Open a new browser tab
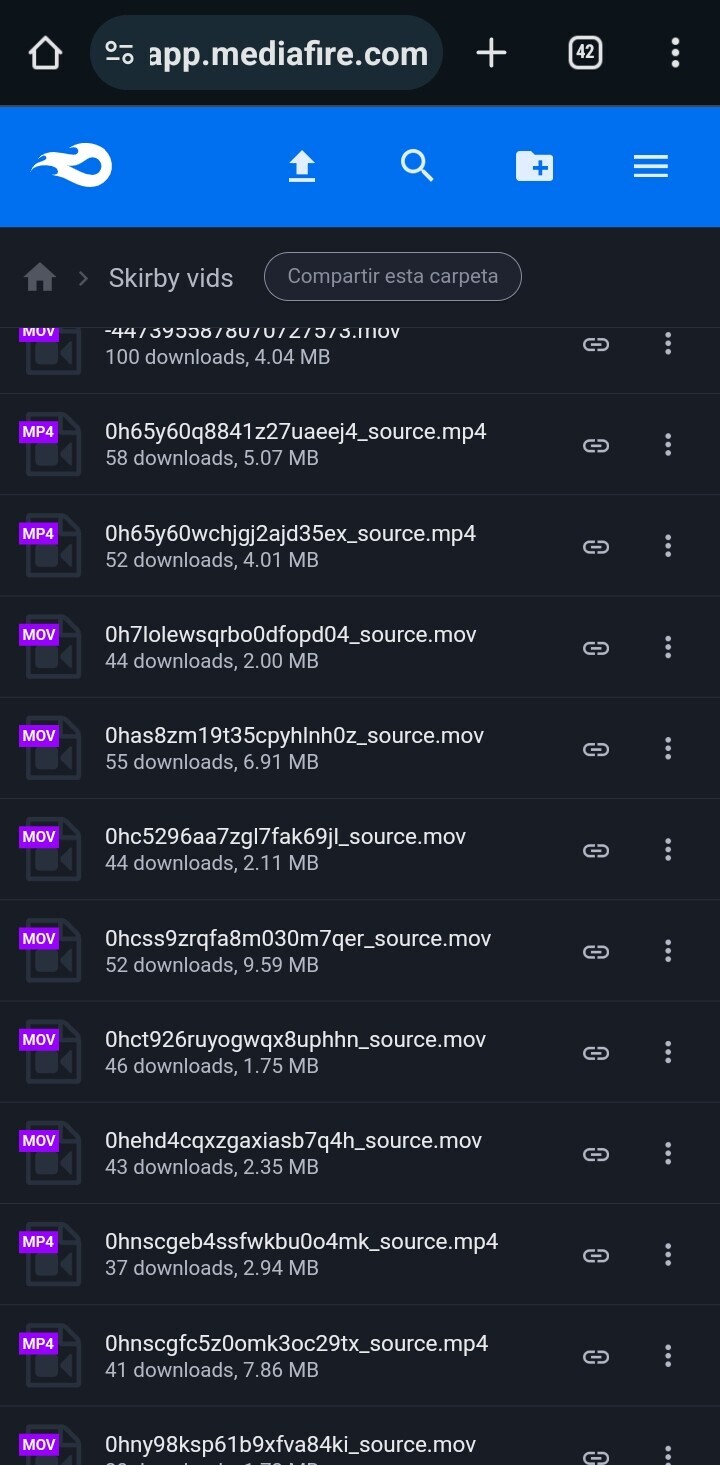 coord(491,53)
